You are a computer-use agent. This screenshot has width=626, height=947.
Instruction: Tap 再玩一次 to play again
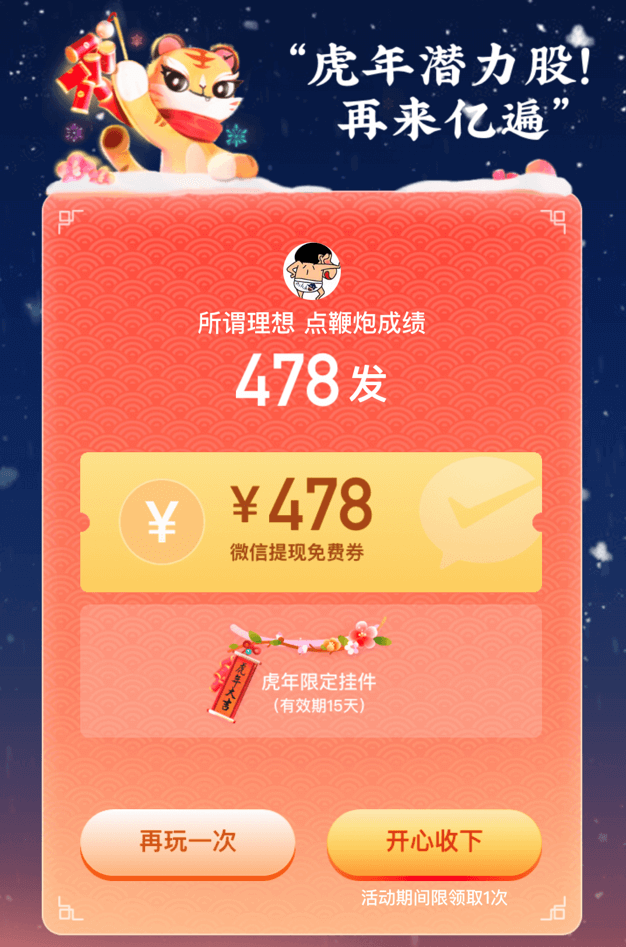point(188,841)
